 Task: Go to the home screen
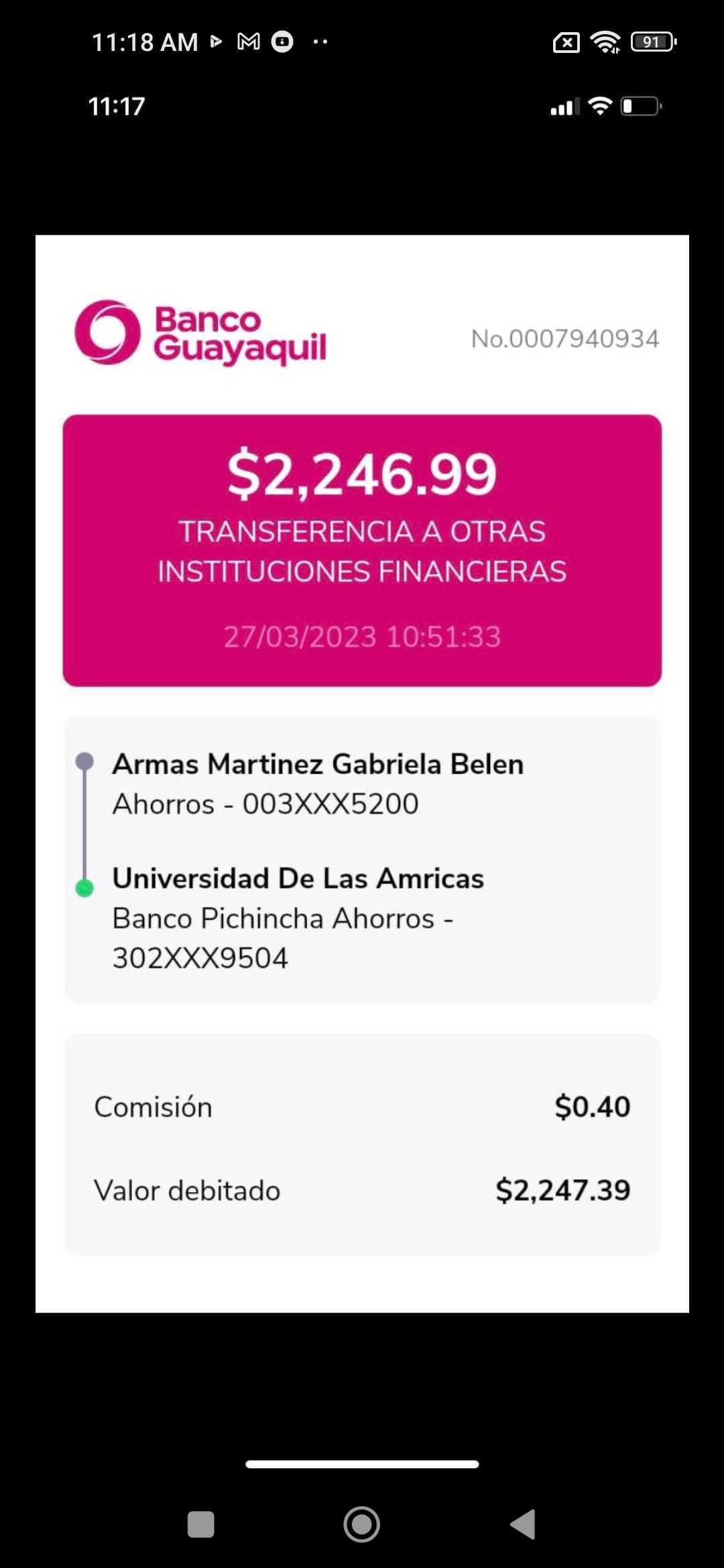click(362, 1524)
